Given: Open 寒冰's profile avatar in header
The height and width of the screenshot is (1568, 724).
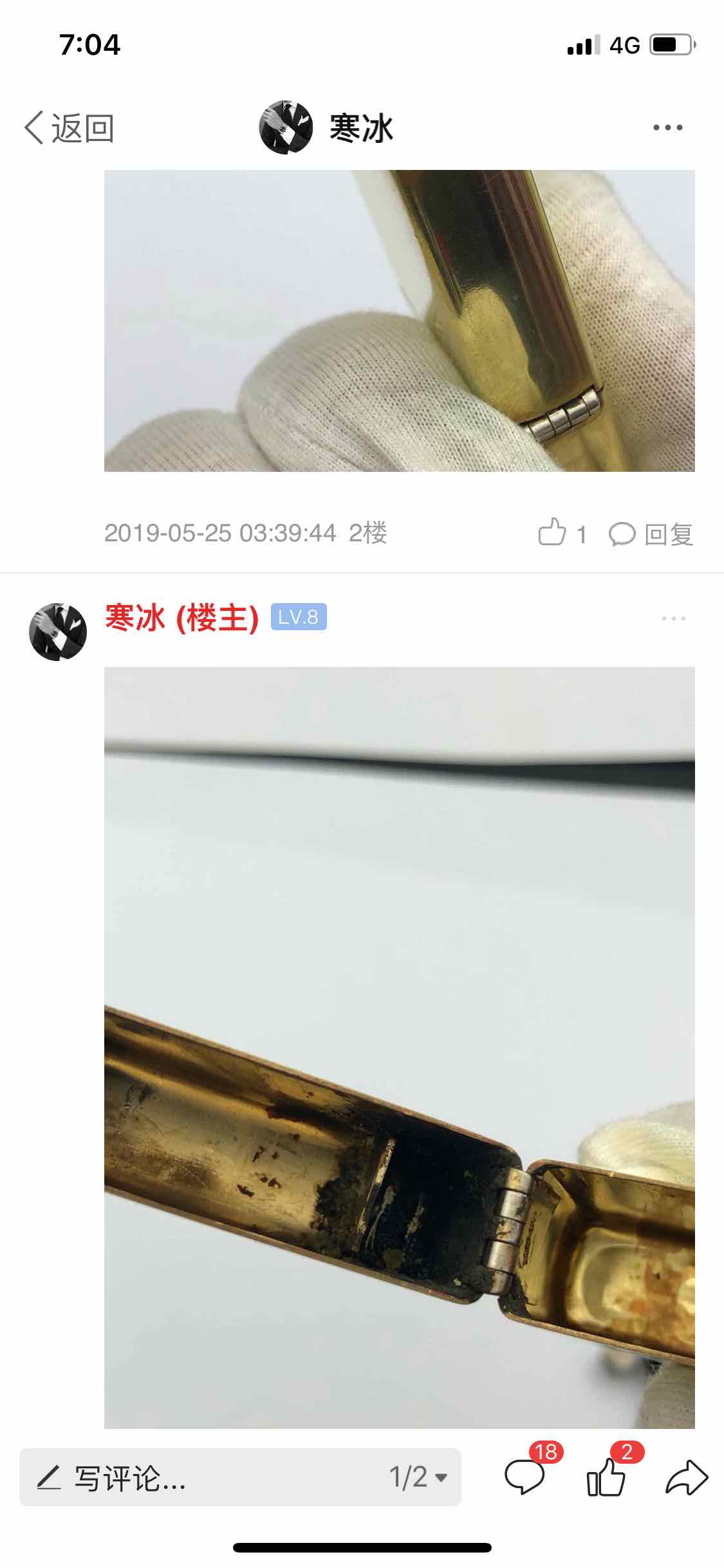Looking at the screenshot, I should coord(286,127).
